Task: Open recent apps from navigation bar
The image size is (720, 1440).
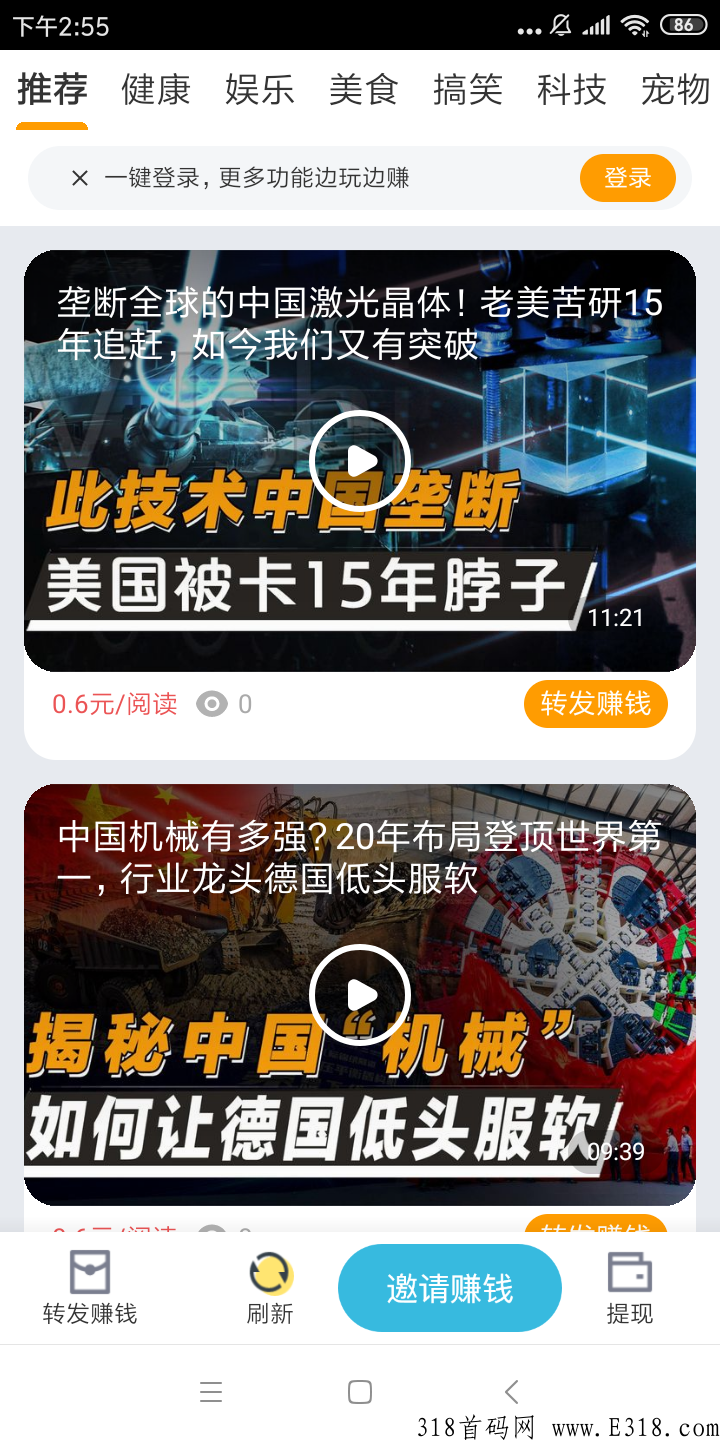Action: [x=211, y=1392]
